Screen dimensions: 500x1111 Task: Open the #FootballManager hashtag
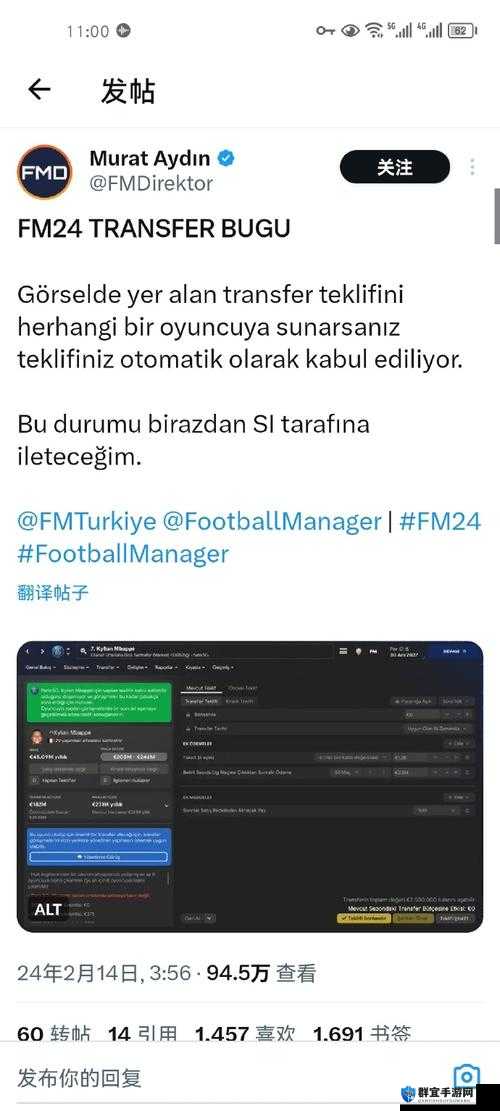pos(123,554)
